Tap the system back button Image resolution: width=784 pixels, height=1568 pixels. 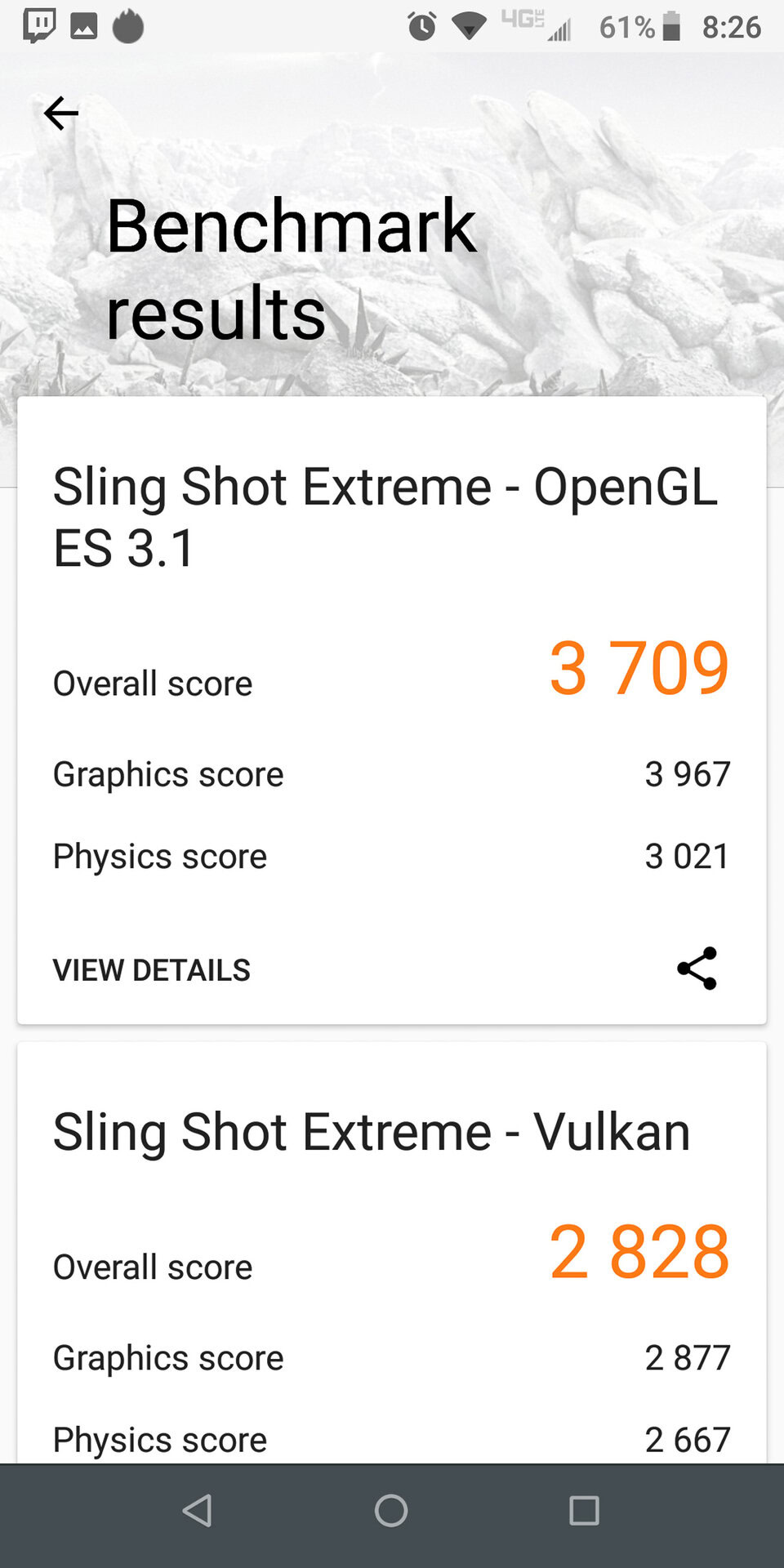(198, 1511)
